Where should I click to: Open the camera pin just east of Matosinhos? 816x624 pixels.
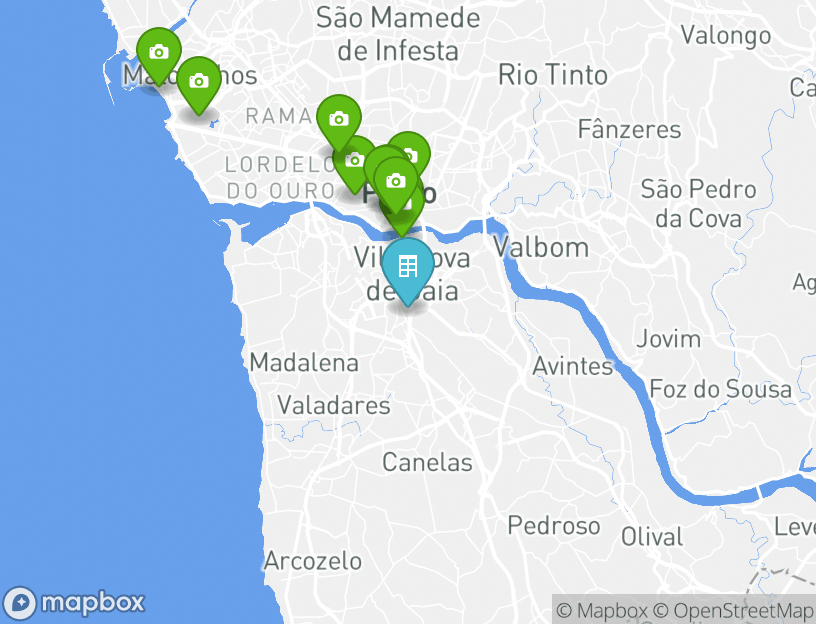tap(199, 81)
